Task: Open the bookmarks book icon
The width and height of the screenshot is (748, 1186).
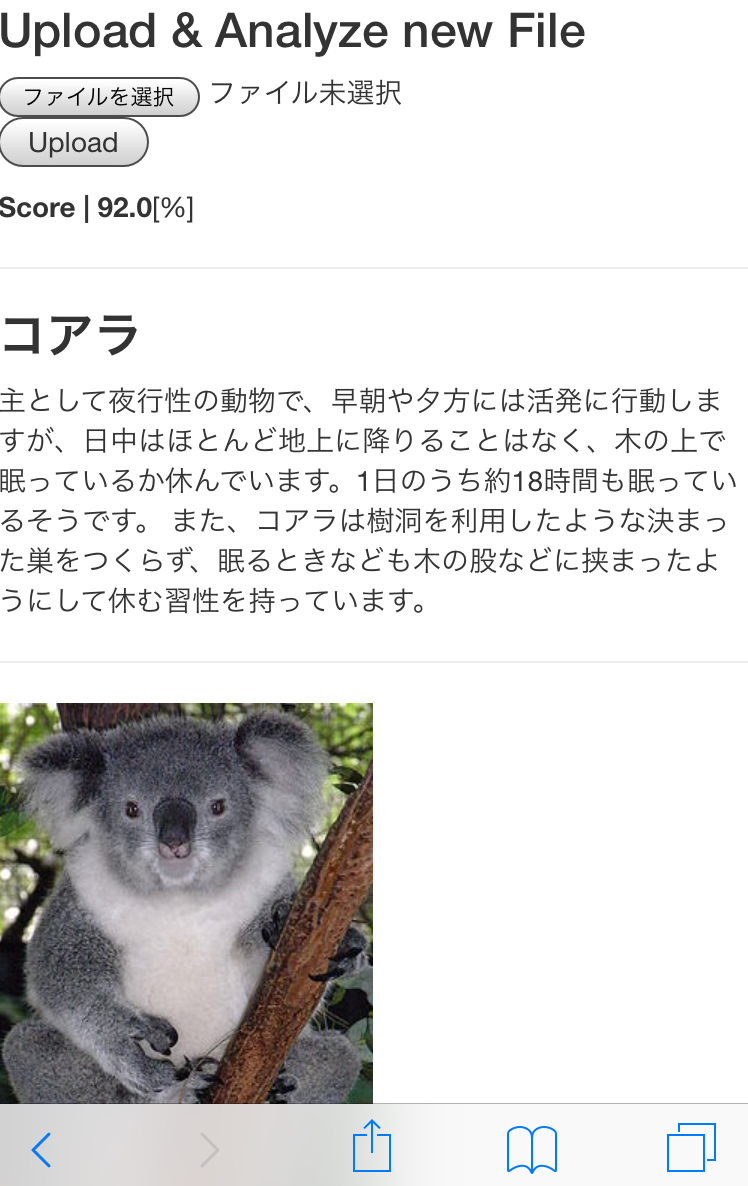Action: click(x=532, y=1149)
